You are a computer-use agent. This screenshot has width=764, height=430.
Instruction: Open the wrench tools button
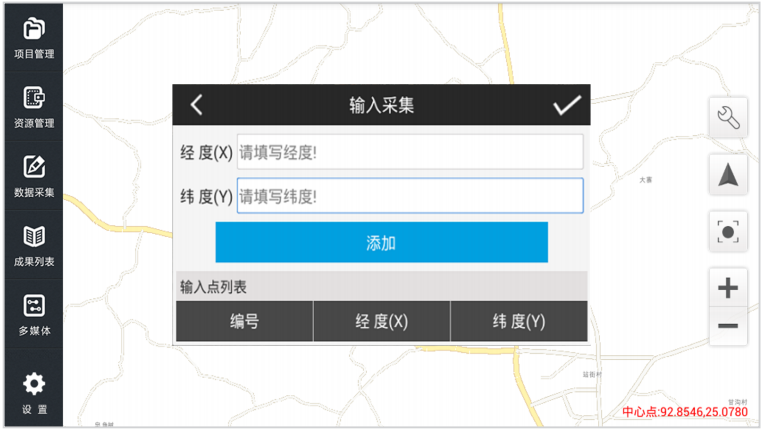[x=728, y=118]
